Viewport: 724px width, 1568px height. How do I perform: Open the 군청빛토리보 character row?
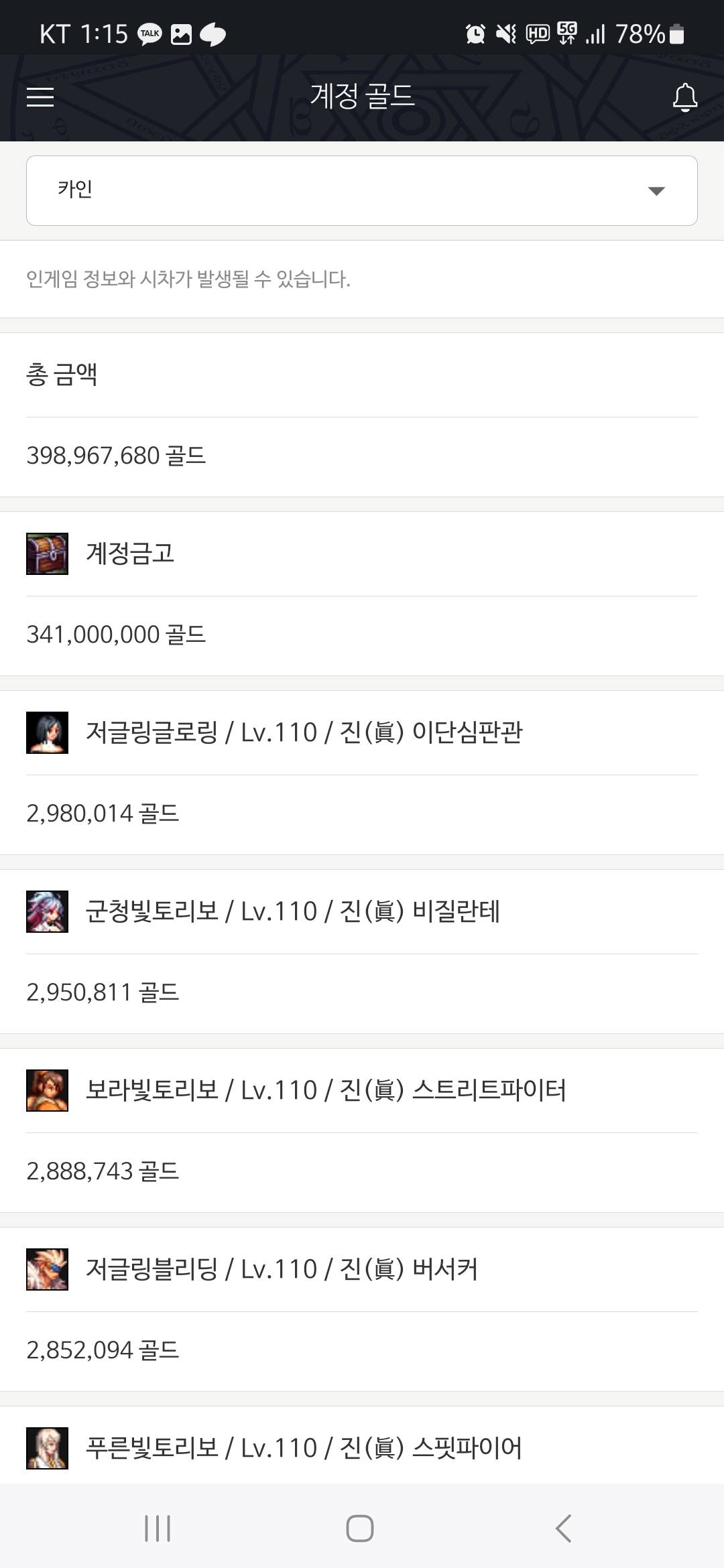click(292, 911)
